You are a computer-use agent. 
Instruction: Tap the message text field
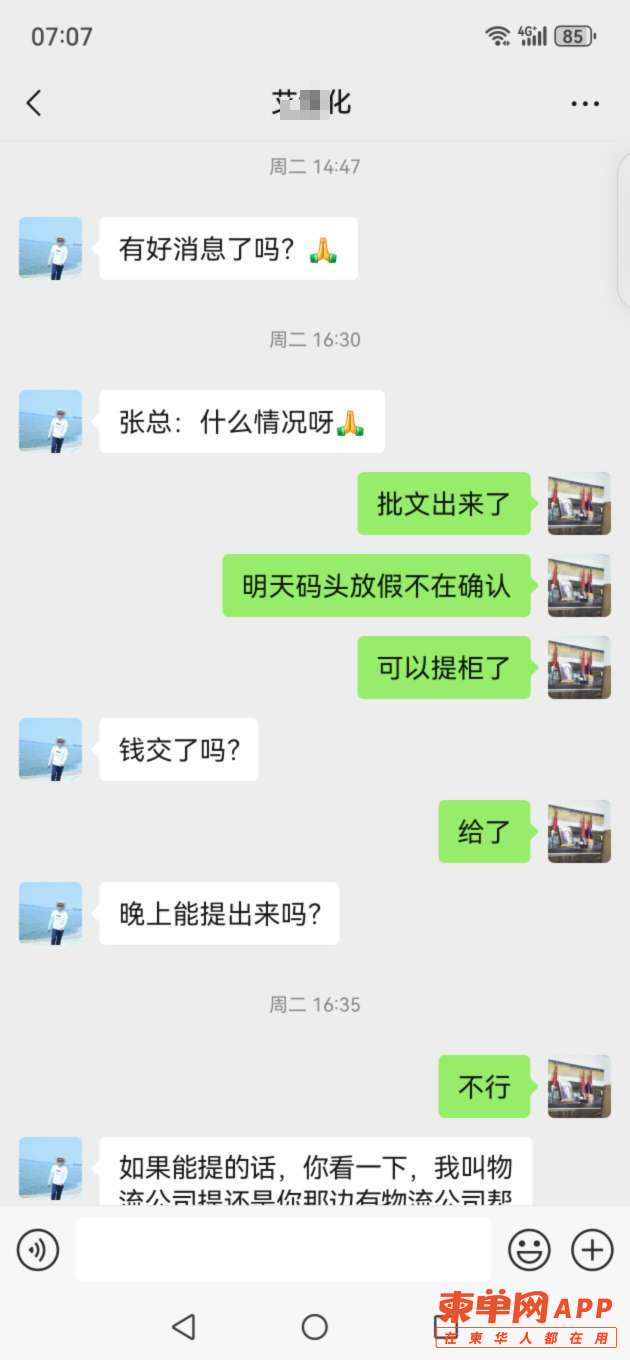point(284,1250)
